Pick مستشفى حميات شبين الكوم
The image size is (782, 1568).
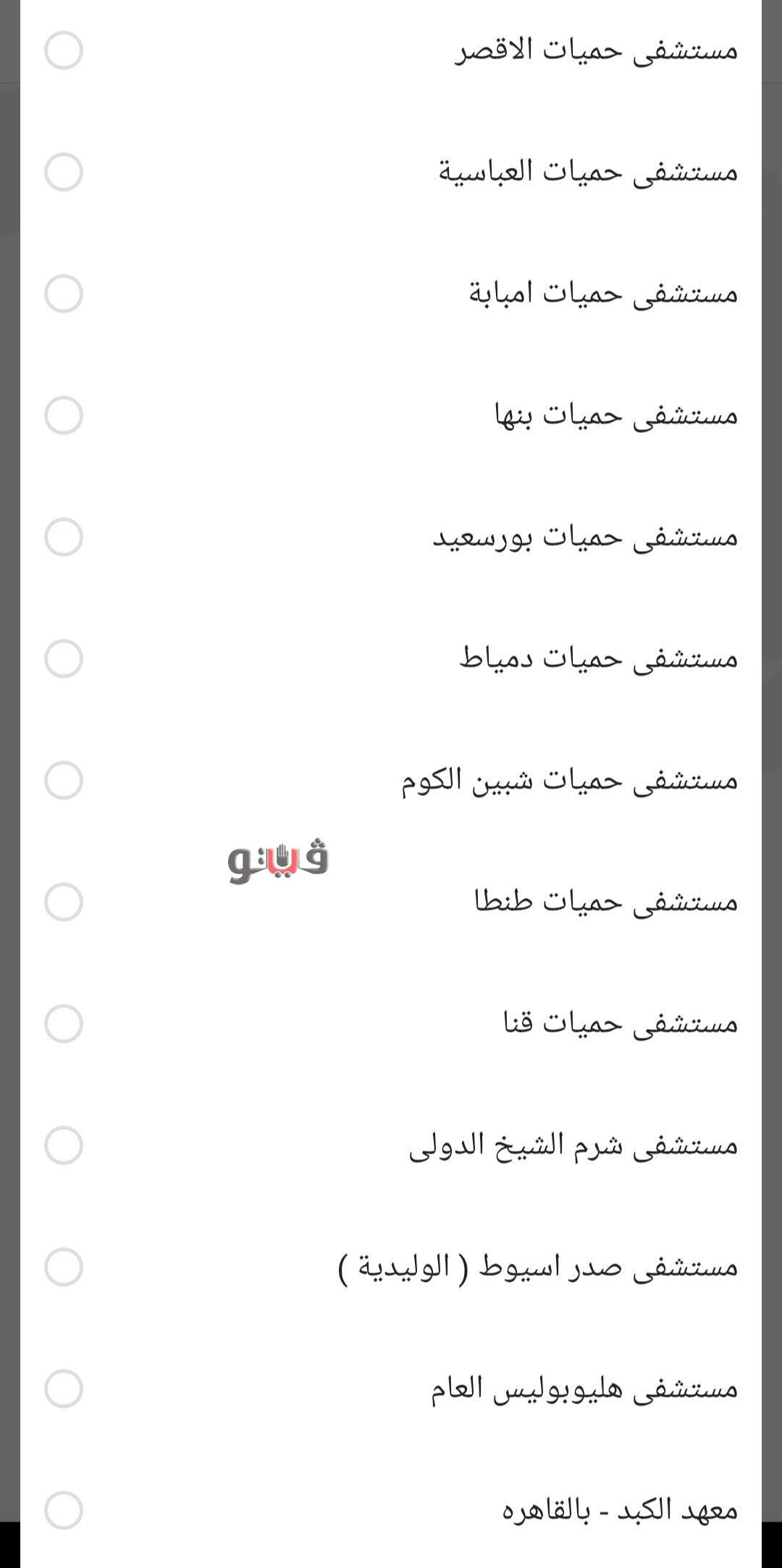point(64,781)
